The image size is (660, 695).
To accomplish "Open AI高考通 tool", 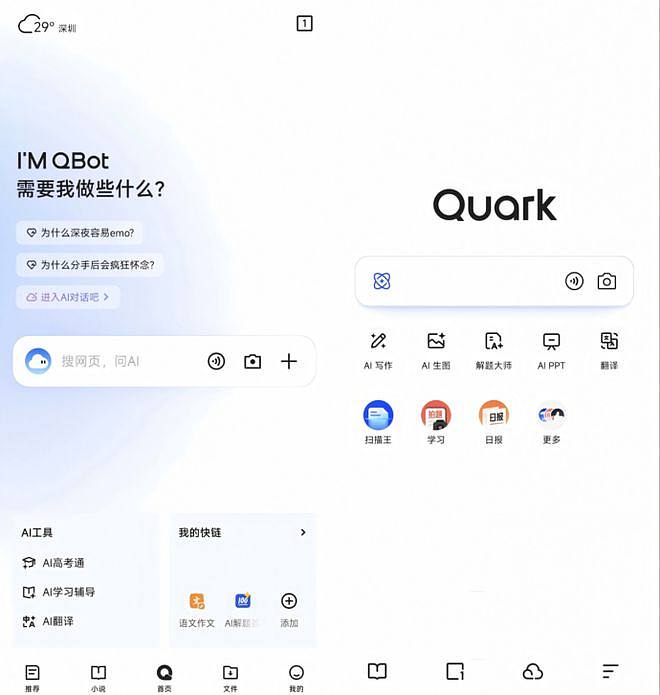I will (x=63, y=563).
